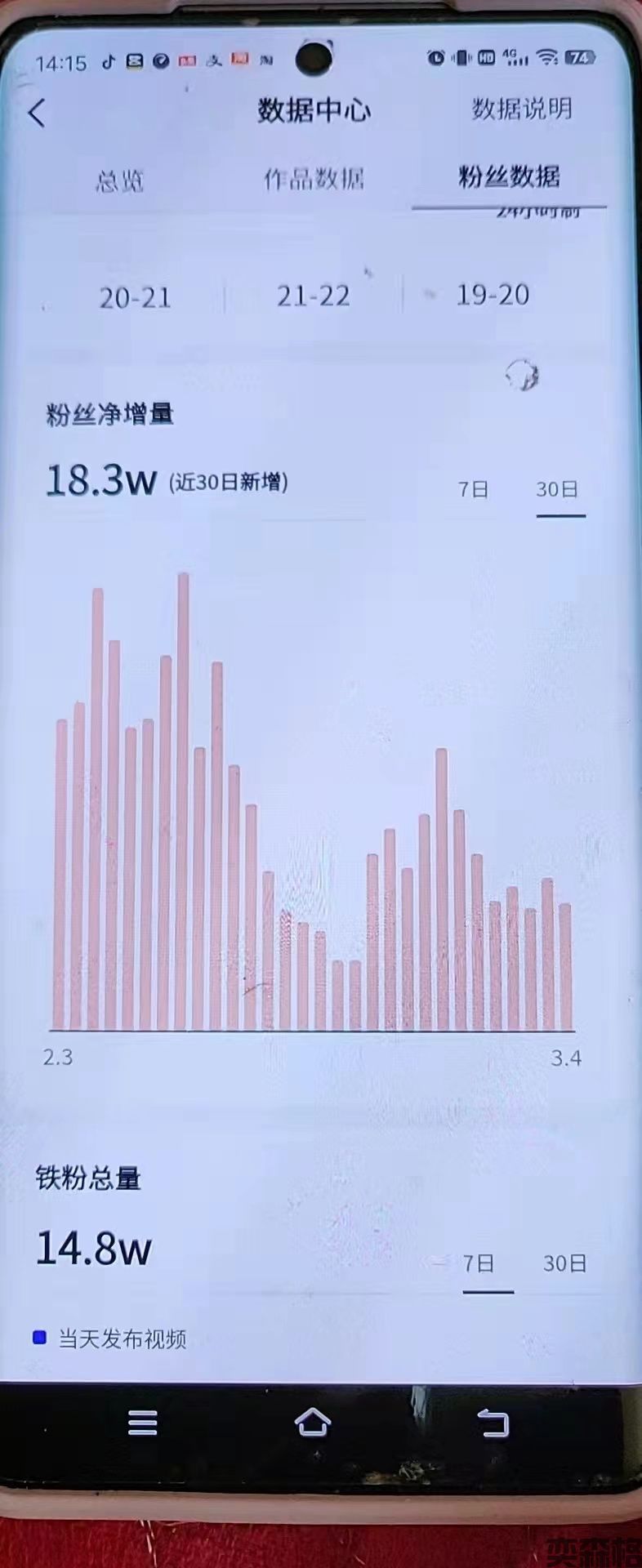Go to home screen via navigation bar

[313, 1422]
